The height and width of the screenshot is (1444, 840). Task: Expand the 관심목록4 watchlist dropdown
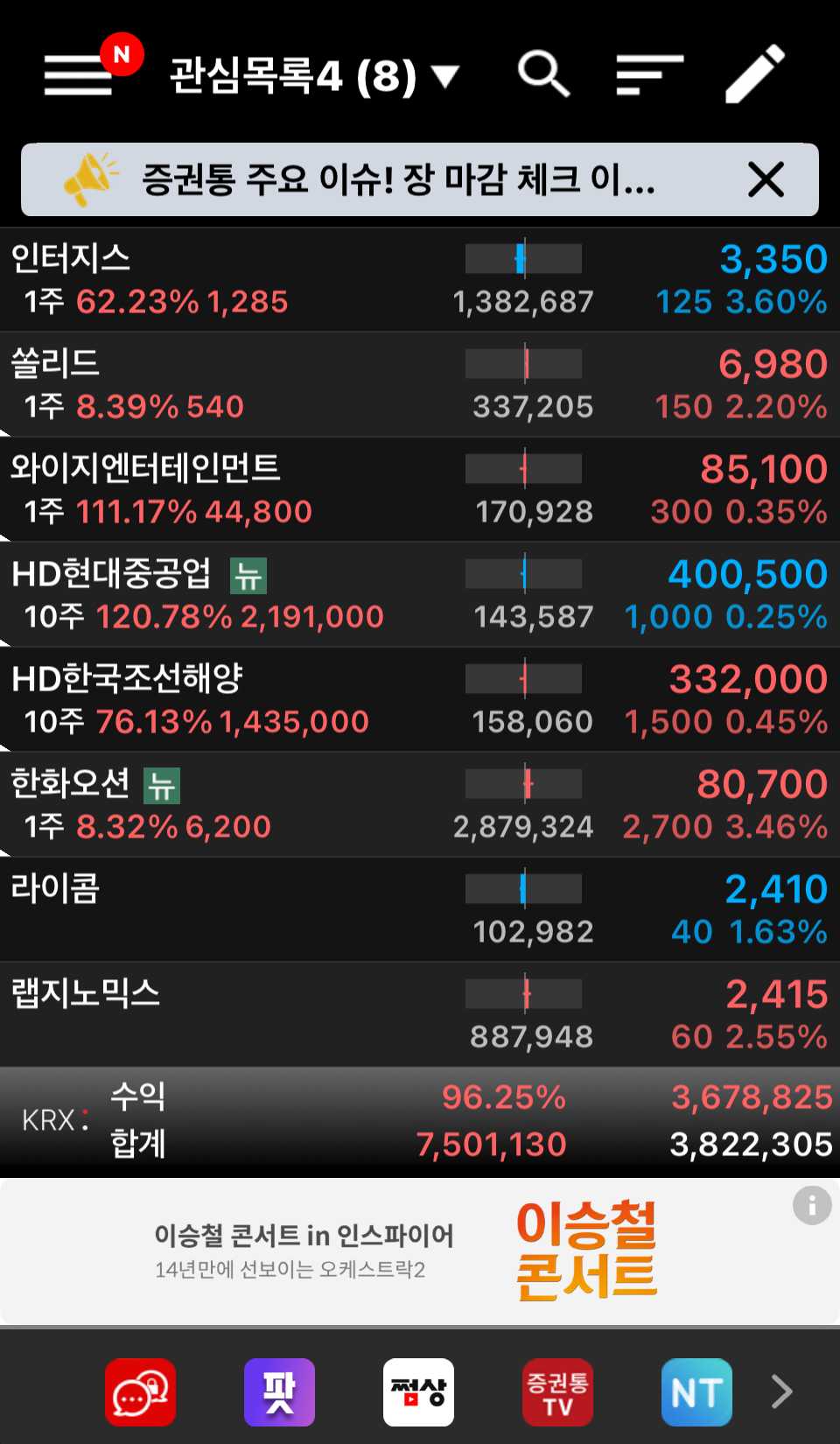pos(313,76)
